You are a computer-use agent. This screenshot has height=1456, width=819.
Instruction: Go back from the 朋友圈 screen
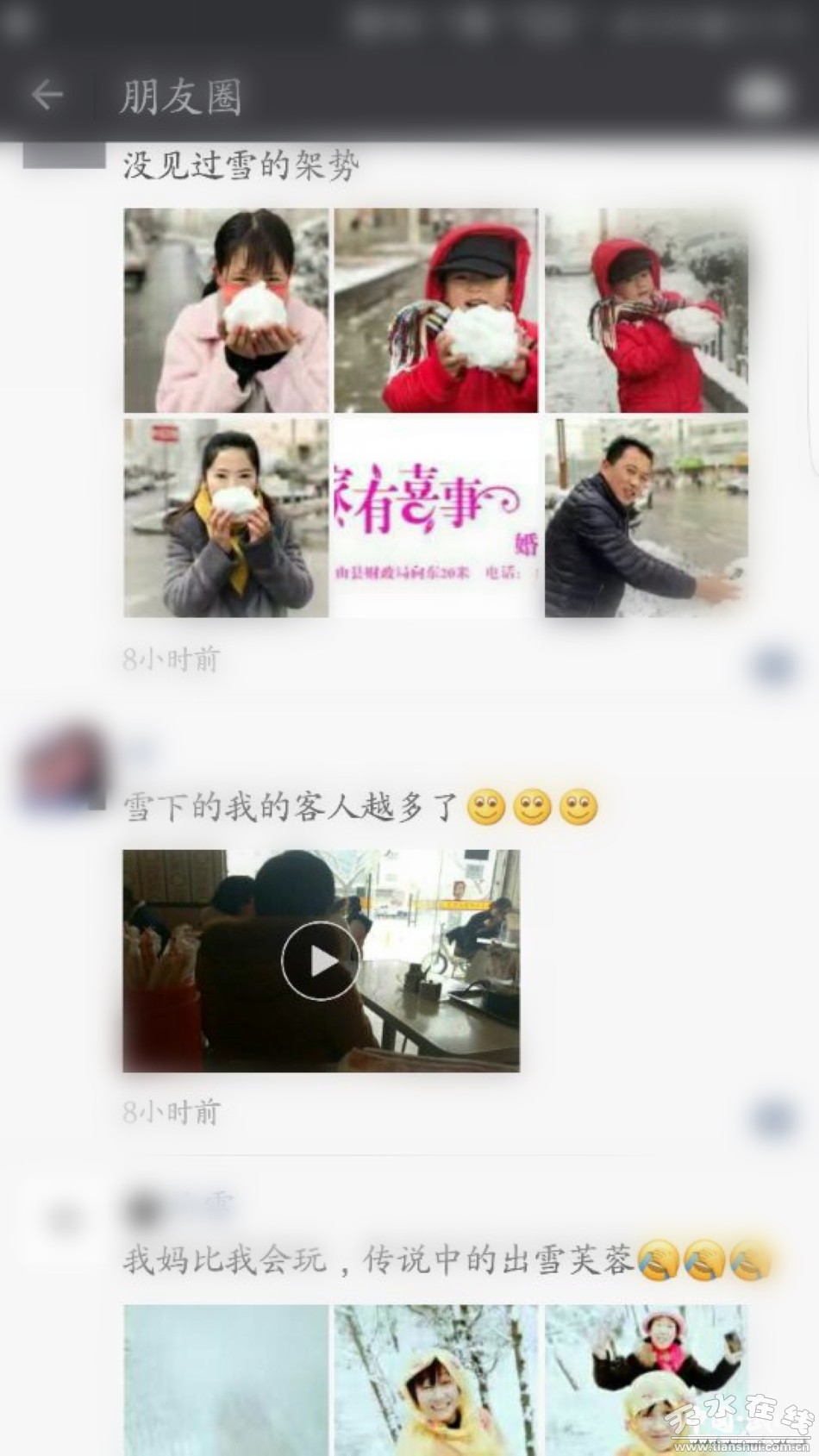click(x=47, y=95)
